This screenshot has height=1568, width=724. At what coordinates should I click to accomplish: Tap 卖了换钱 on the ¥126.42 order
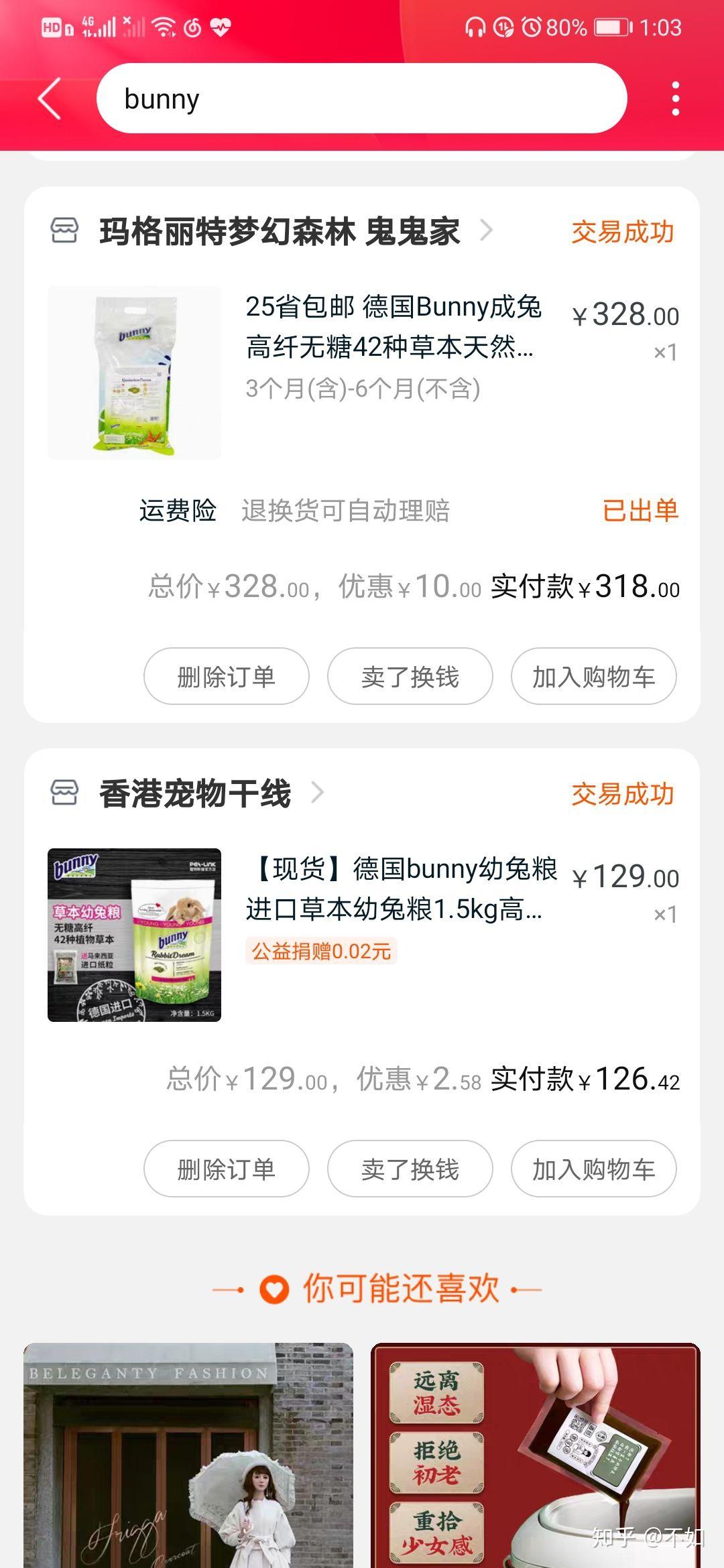click(x=410, y=1169)
